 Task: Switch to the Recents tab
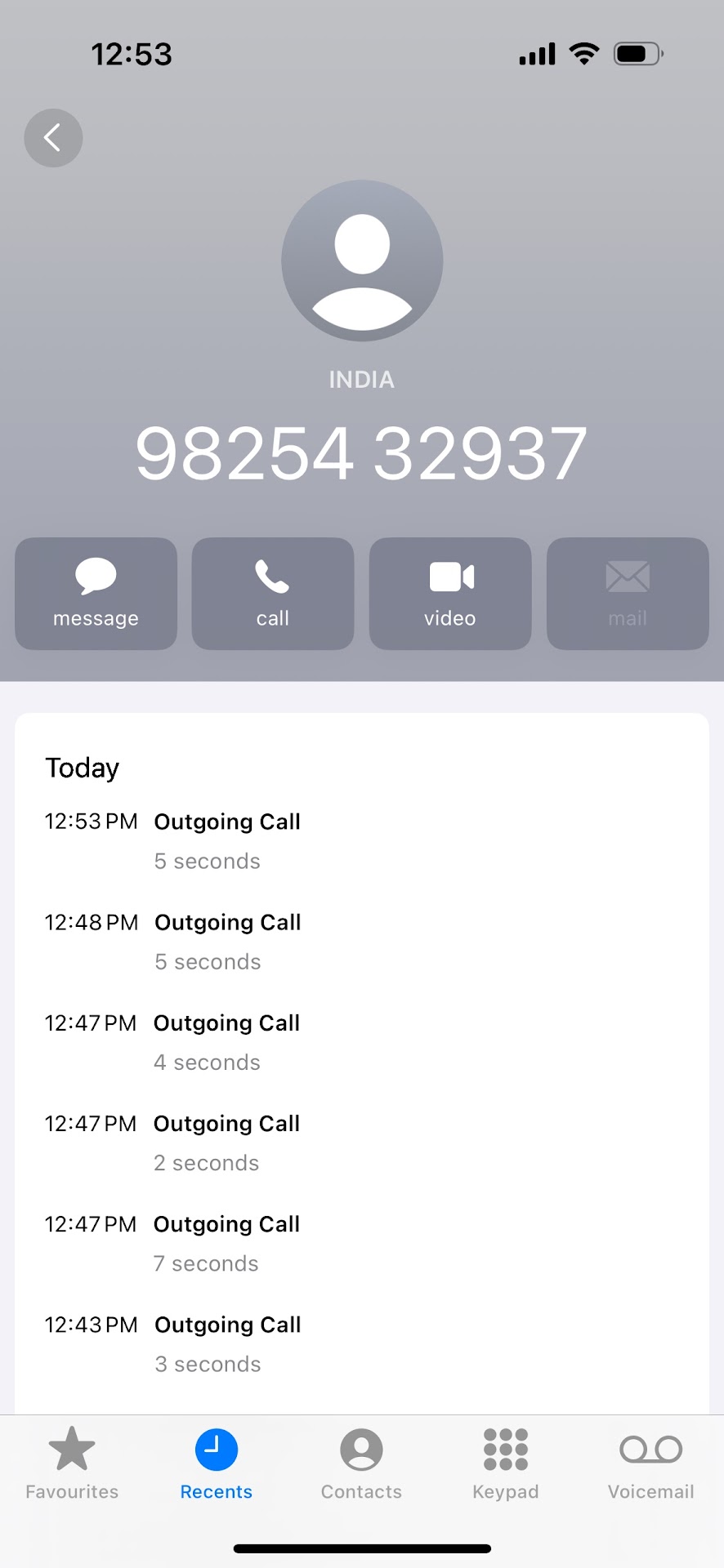click(217, 1463)
